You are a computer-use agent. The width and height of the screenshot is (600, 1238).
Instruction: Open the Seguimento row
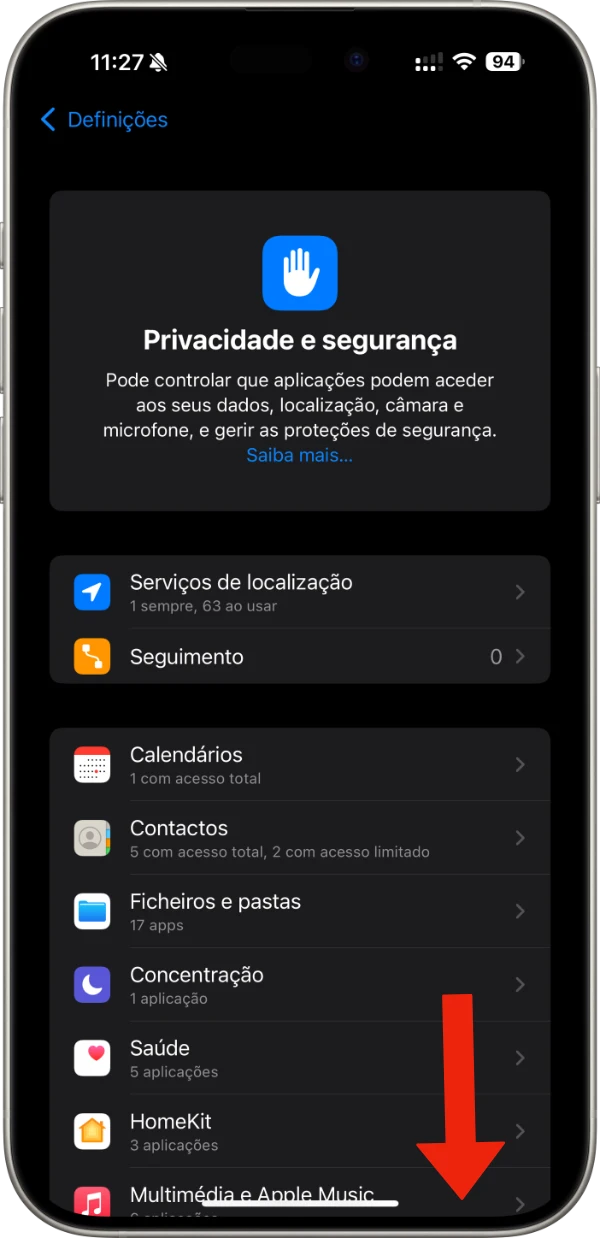300,657
